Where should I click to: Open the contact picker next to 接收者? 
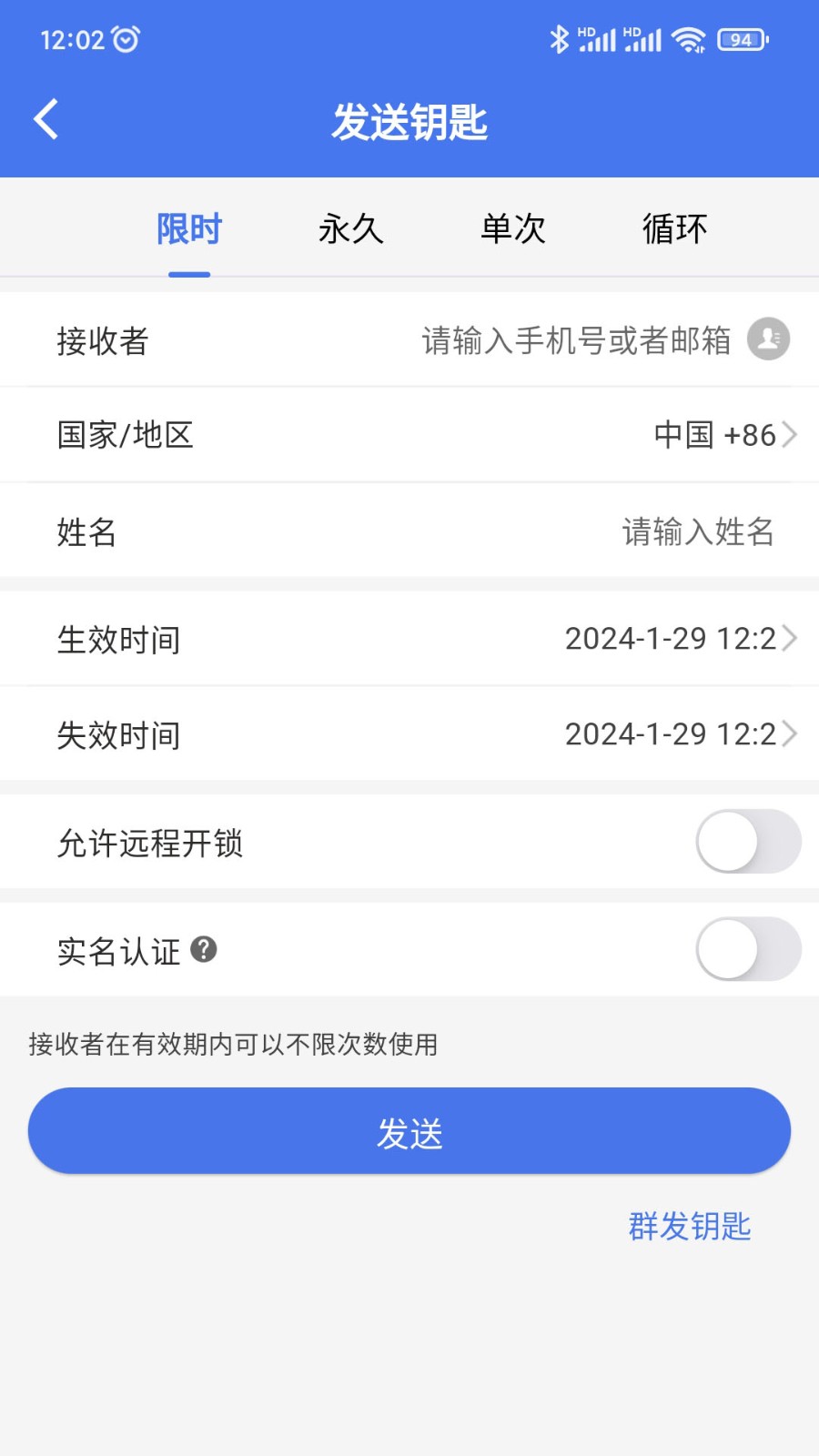pos(768,339)
